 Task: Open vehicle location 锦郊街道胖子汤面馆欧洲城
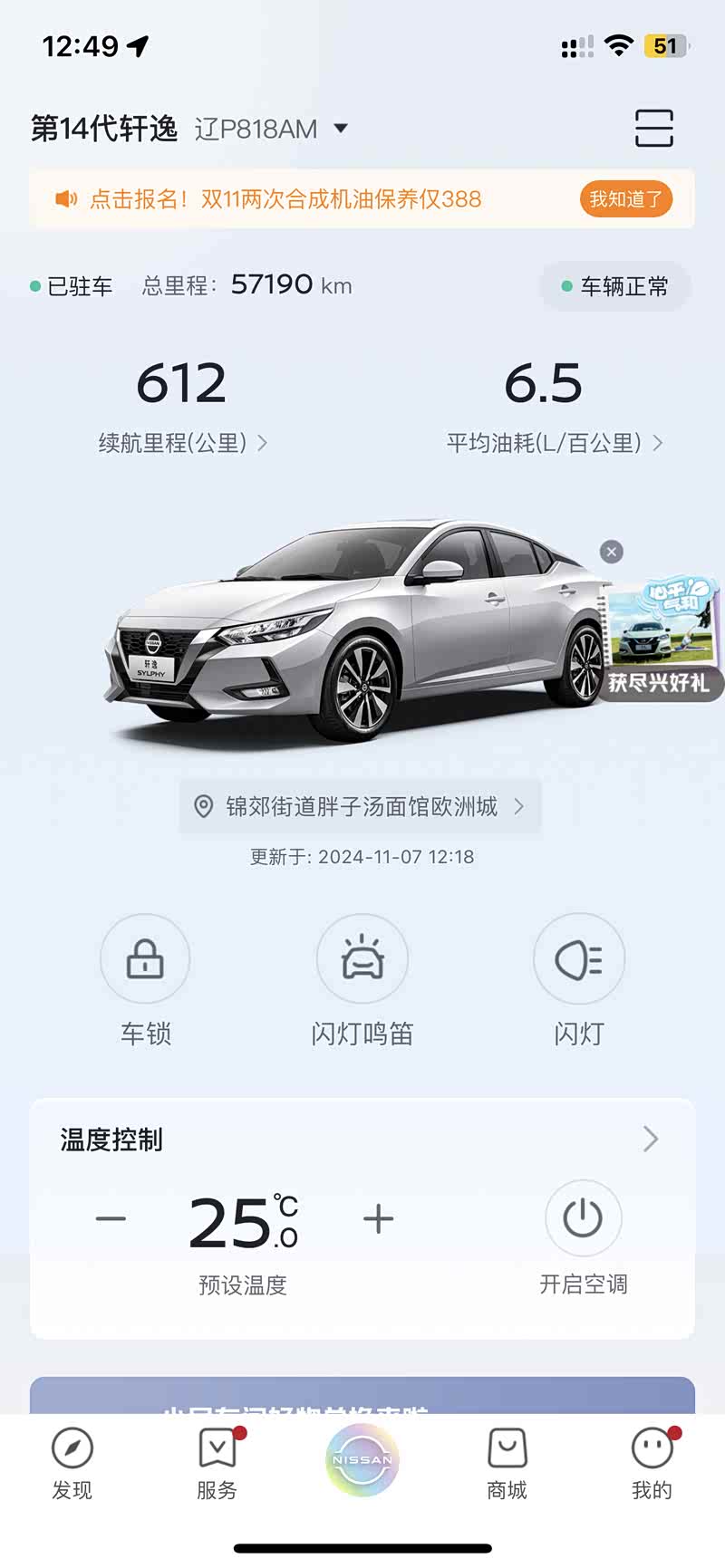[360, 806]
